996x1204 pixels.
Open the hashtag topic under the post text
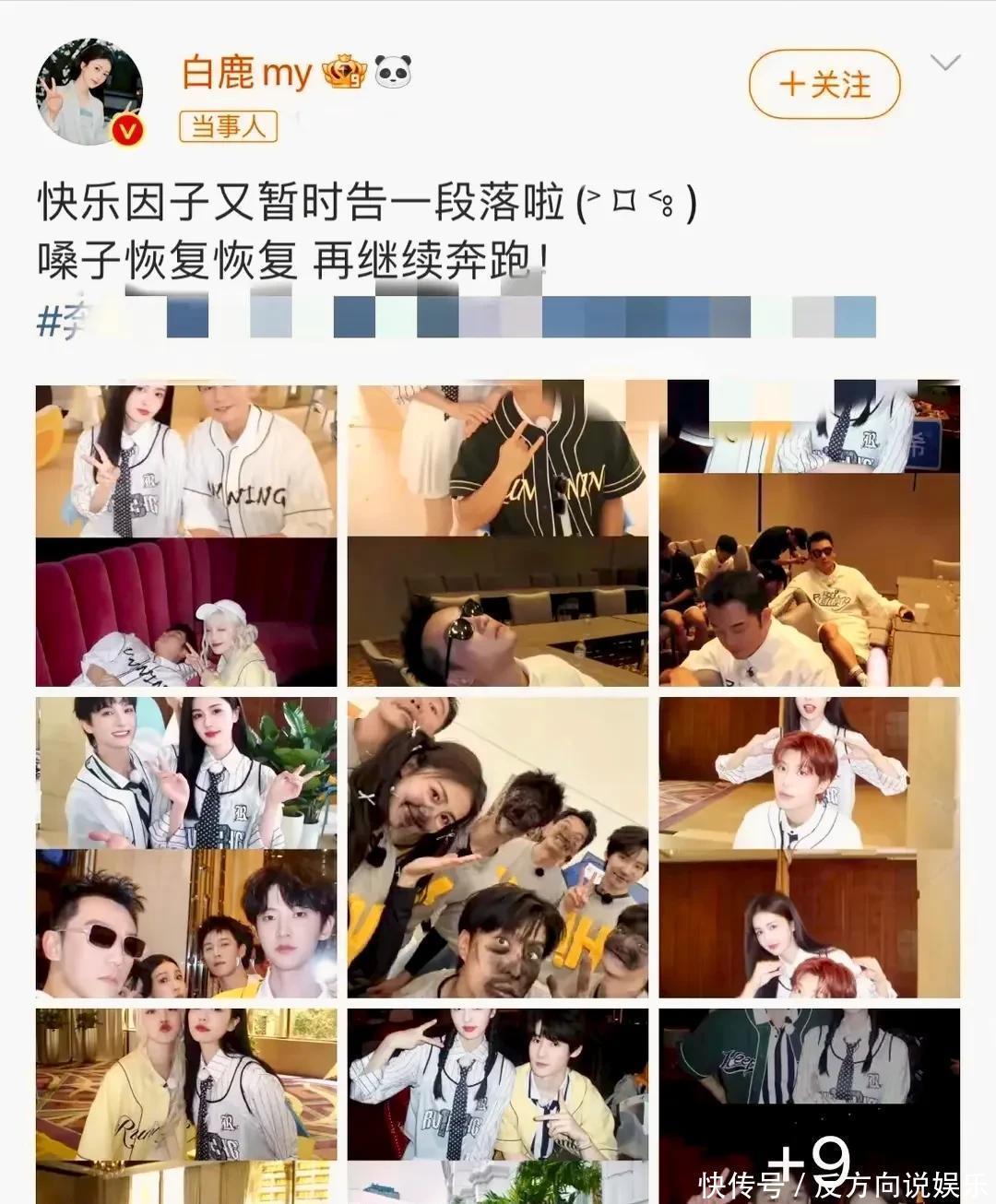[x=456, y=316]
